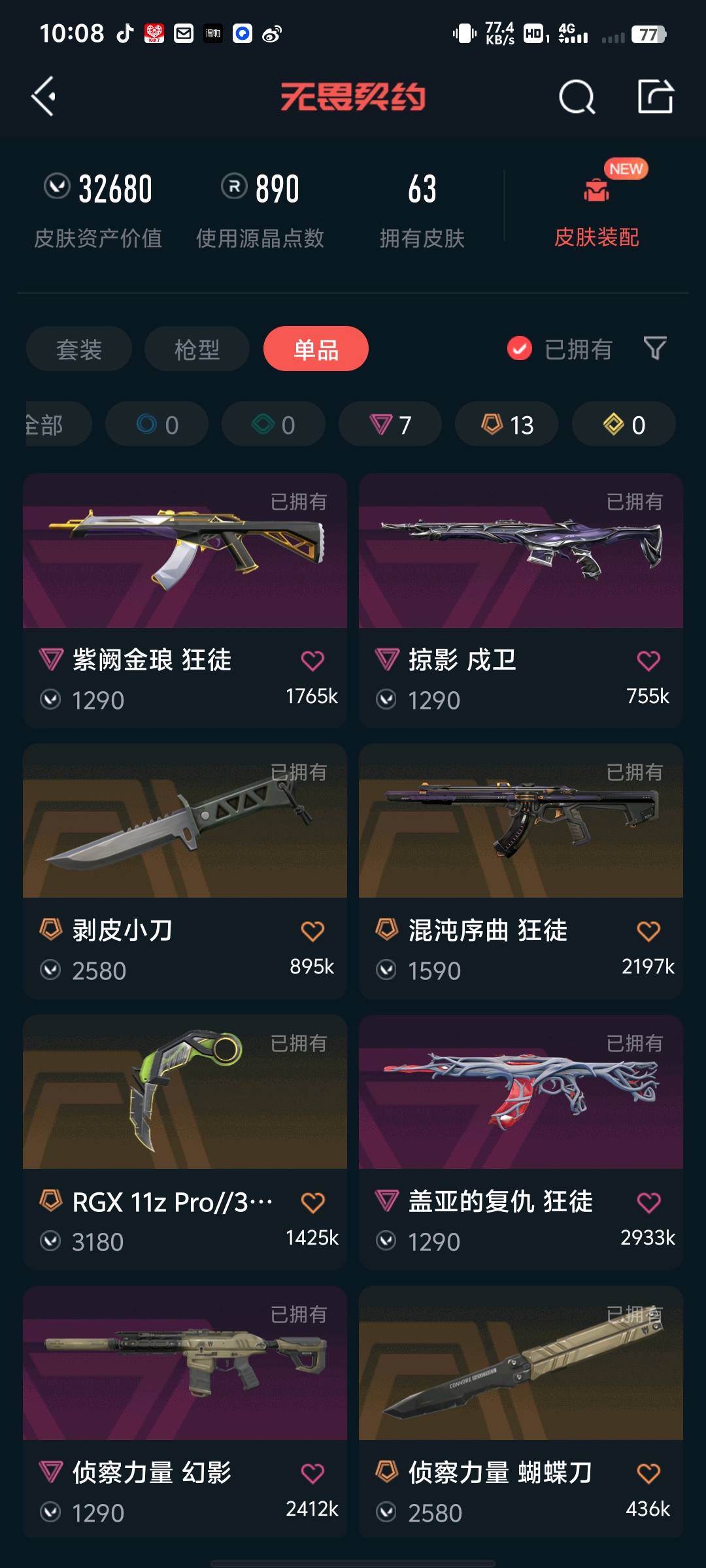This screenshot has width=706, height=1568.
Task: Switch to the 套装 tab
Action: point(79,349)
